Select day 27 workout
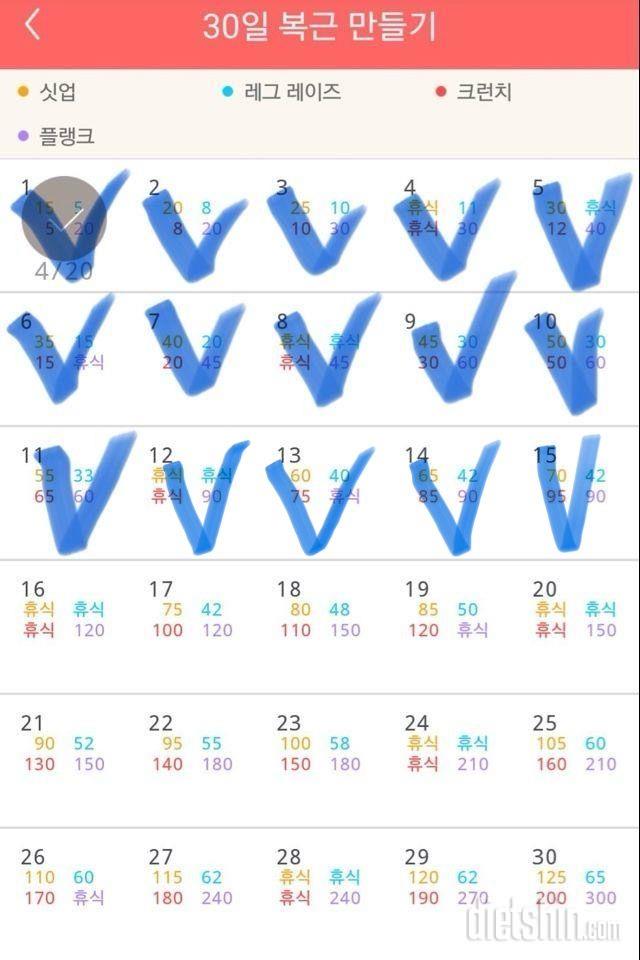Screen dimensions: 640x960 pyautogui.click(x=192, y=888)
